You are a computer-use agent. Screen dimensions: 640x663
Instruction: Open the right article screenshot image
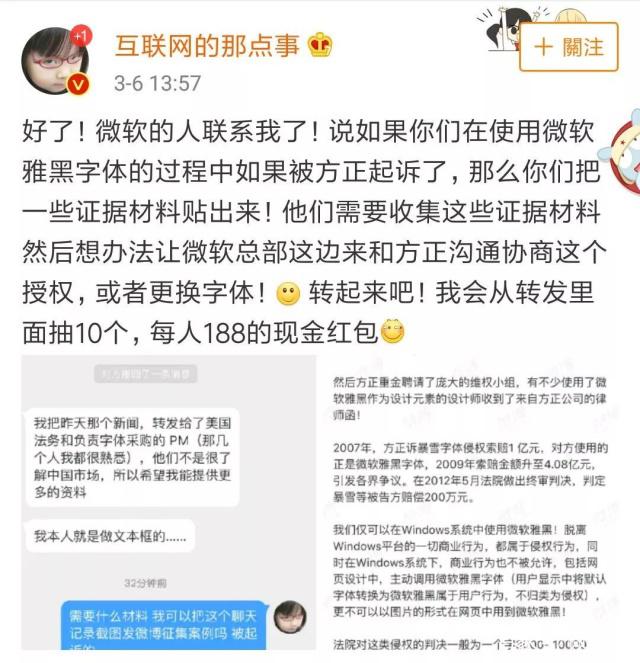click(x=474, y=507)
